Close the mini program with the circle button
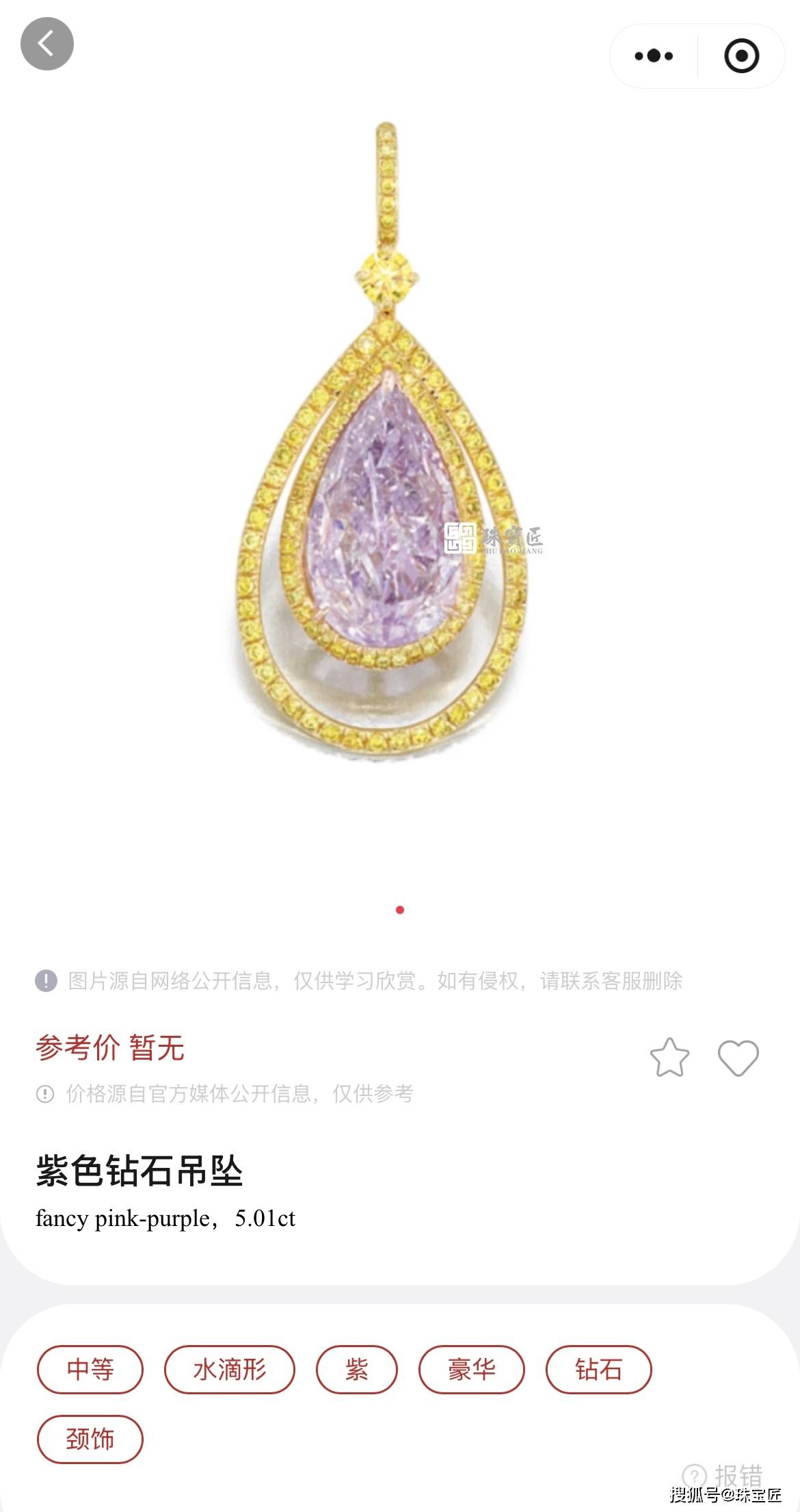 click(741, 56)
